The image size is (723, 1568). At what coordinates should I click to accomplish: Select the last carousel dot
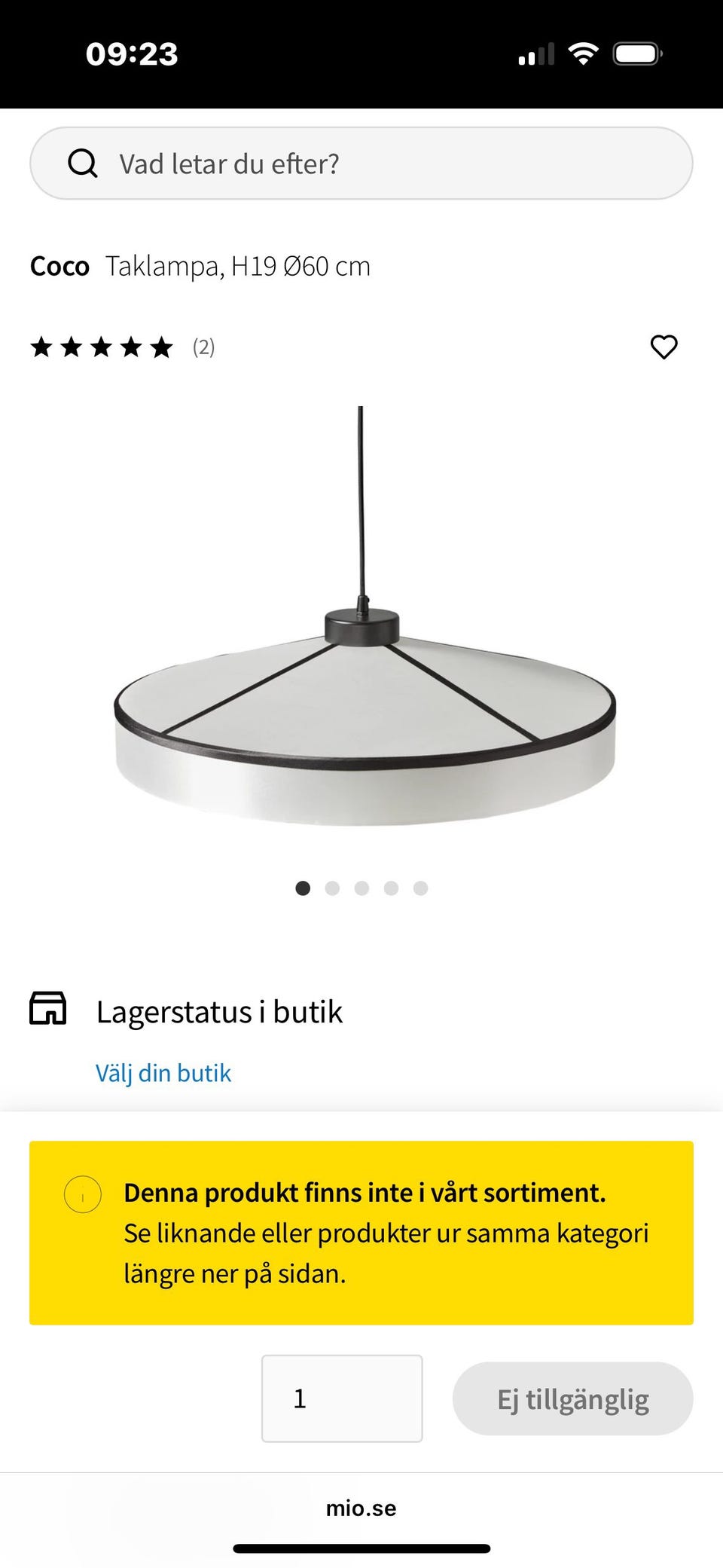421,888
